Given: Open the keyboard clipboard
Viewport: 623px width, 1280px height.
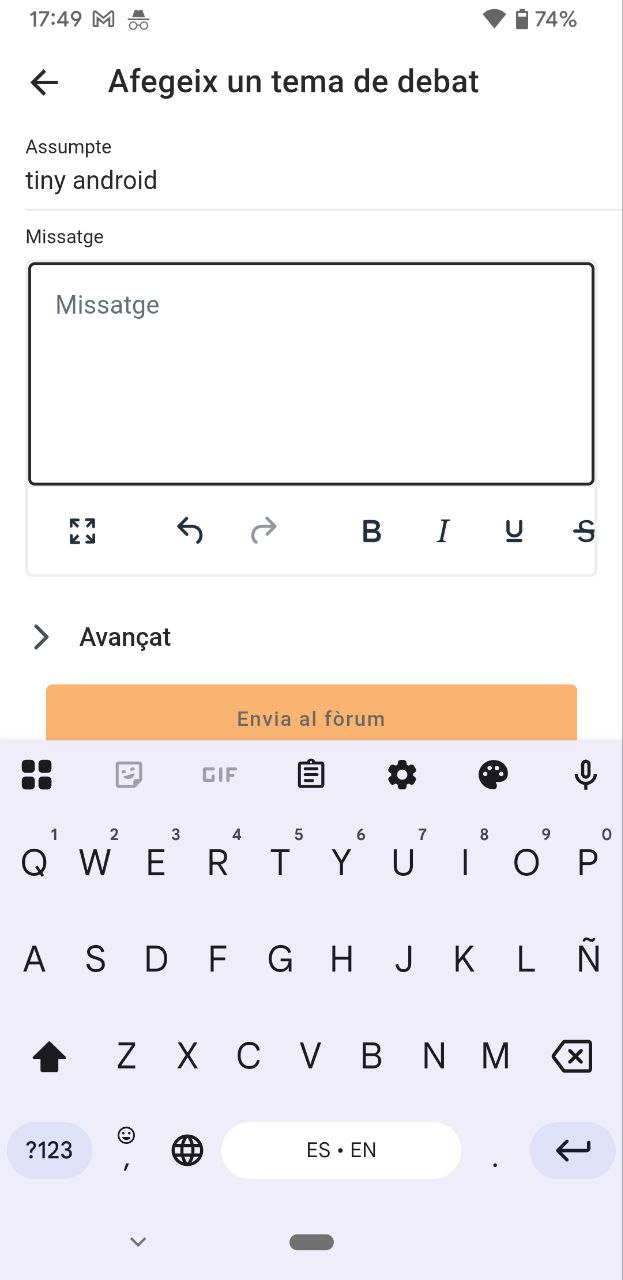Looking at the screenshot, I should pos(311,774).
